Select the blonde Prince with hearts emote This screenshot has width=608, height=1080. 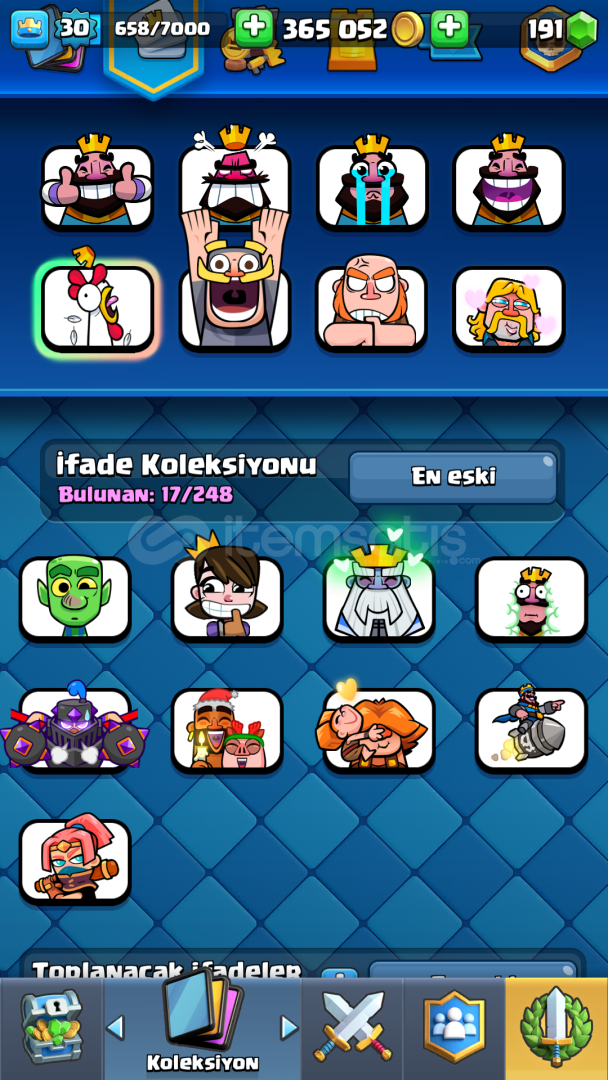[x=509, y=308]
